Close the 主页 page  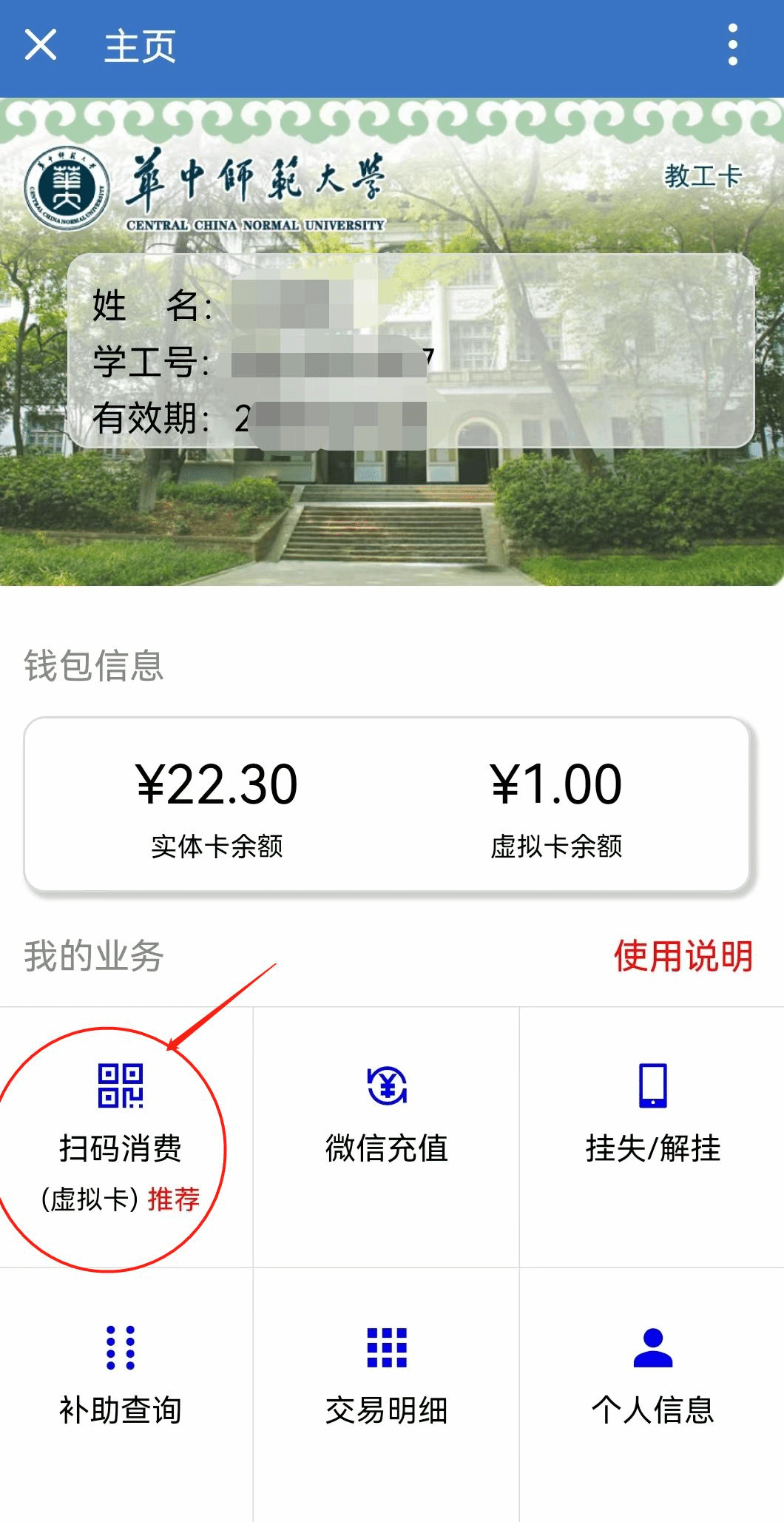[41, 45]
